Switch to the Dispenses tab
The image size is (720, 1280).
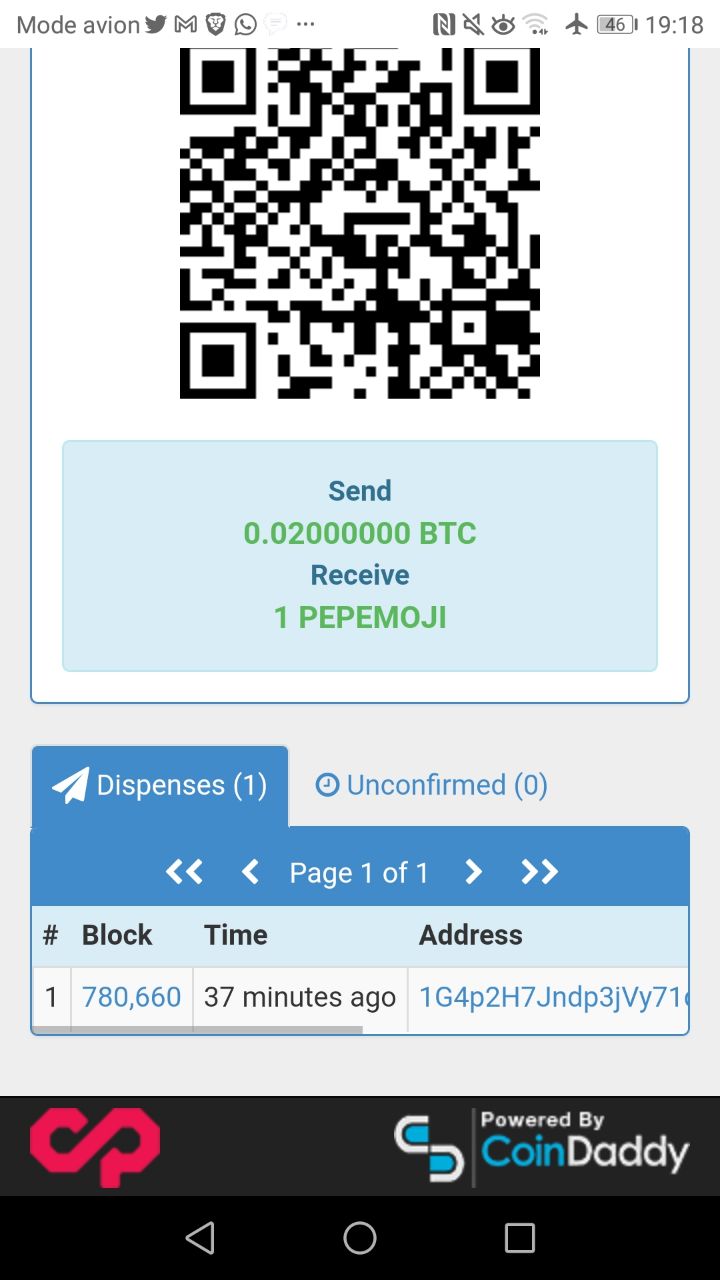click(x=160, y=786)
